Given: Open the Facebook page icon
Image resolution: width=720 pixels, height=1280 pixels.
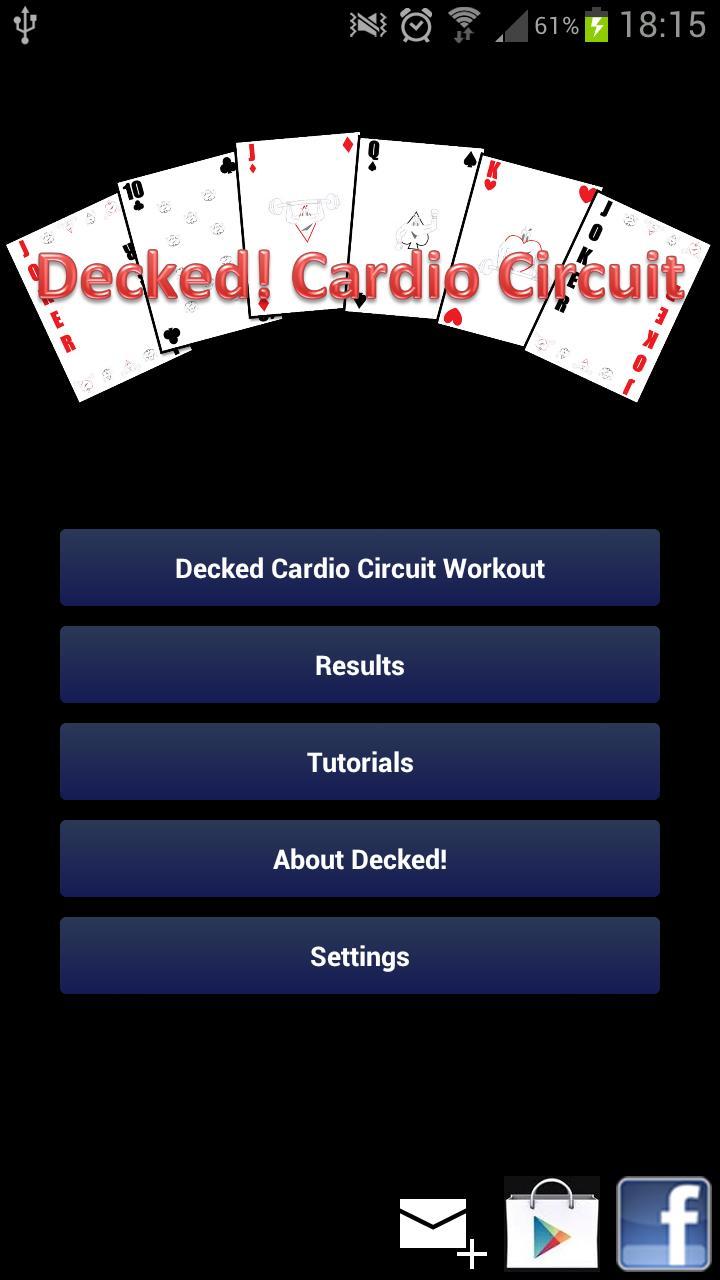Looking at the screenshot, I should [664, 1224].
